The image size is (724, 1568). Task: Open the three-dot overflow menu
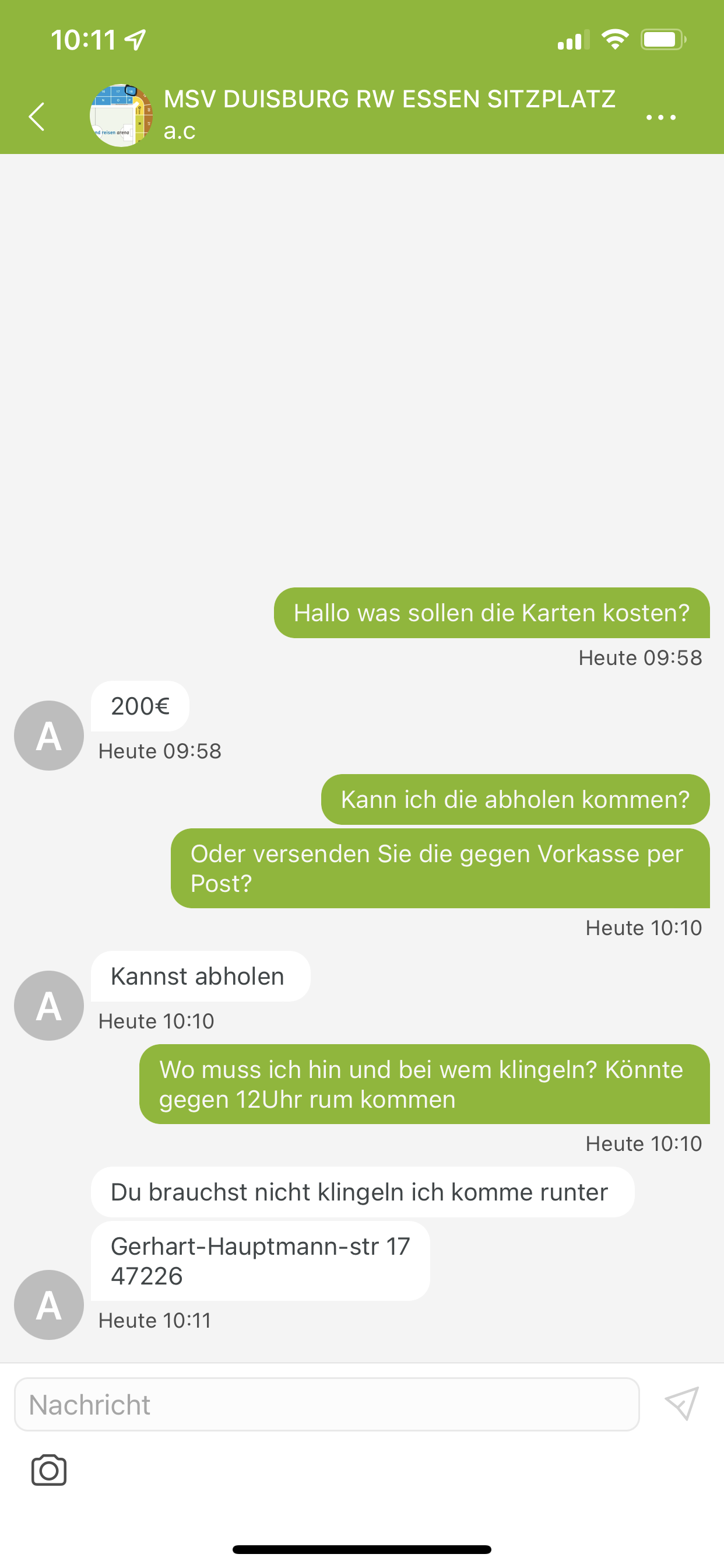pyautogui.click(x=660, y=117)
